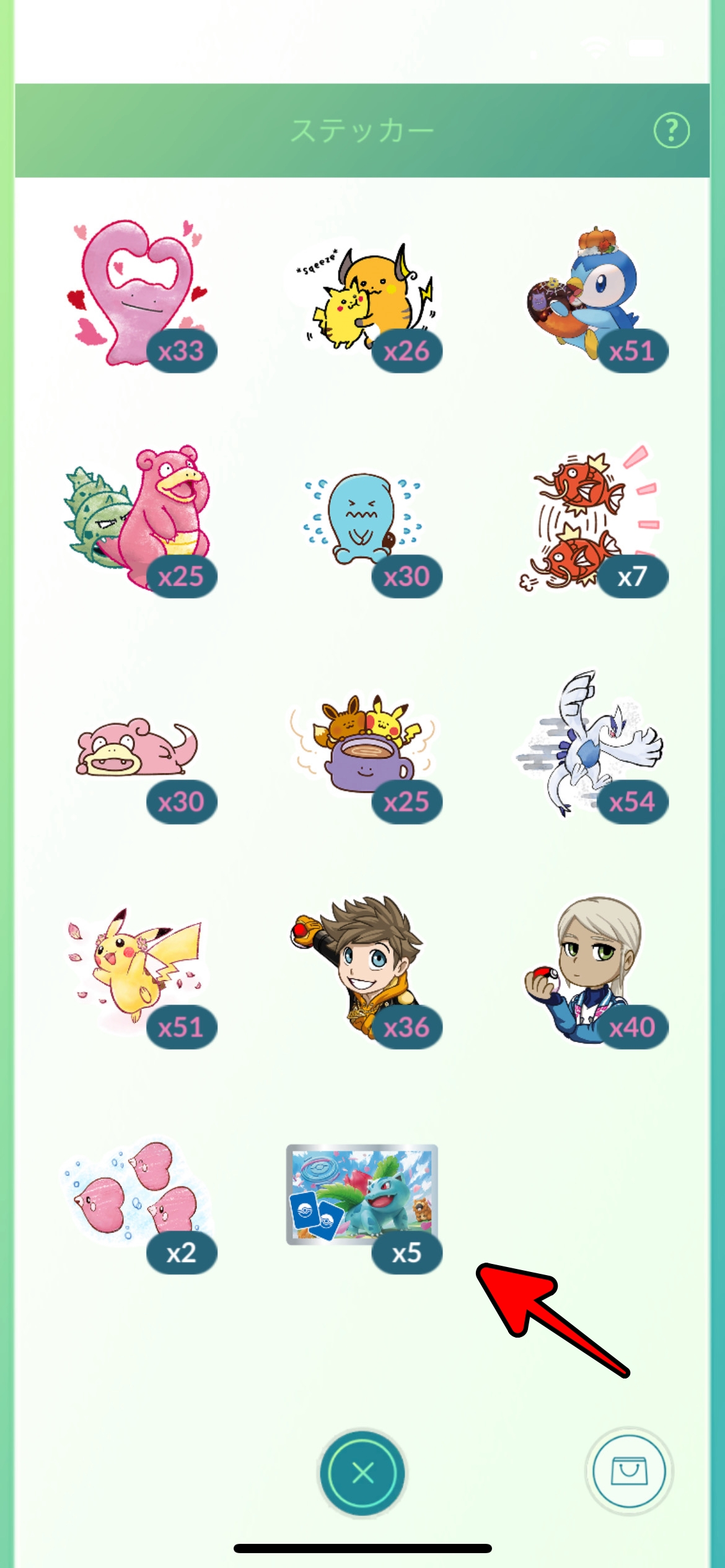
Task: Open the help question mark icon
Action: click(671, 131)
